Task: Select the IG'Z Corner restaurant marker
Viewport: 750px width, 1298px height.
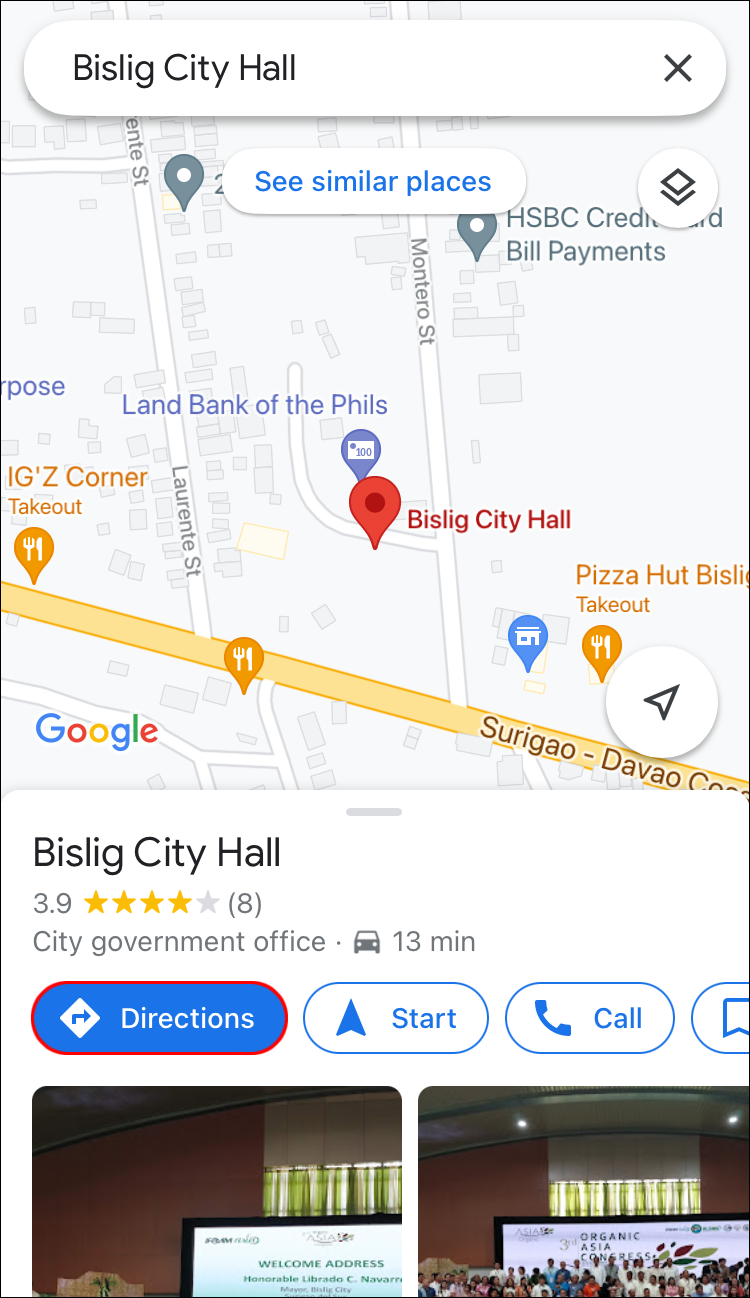Action: point(34,552)
